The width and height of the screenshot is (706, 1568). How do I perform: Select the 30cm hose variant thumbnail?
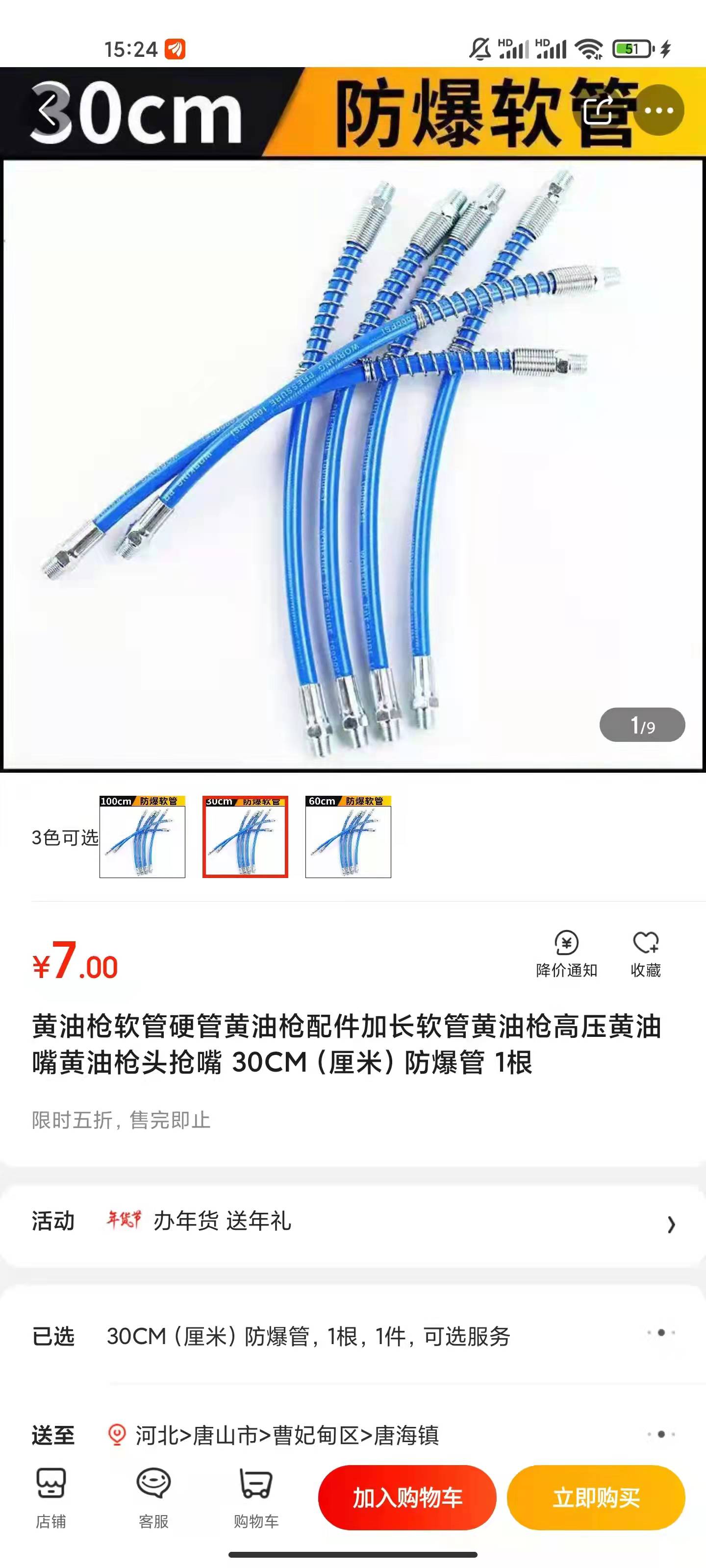pos(245,837)
